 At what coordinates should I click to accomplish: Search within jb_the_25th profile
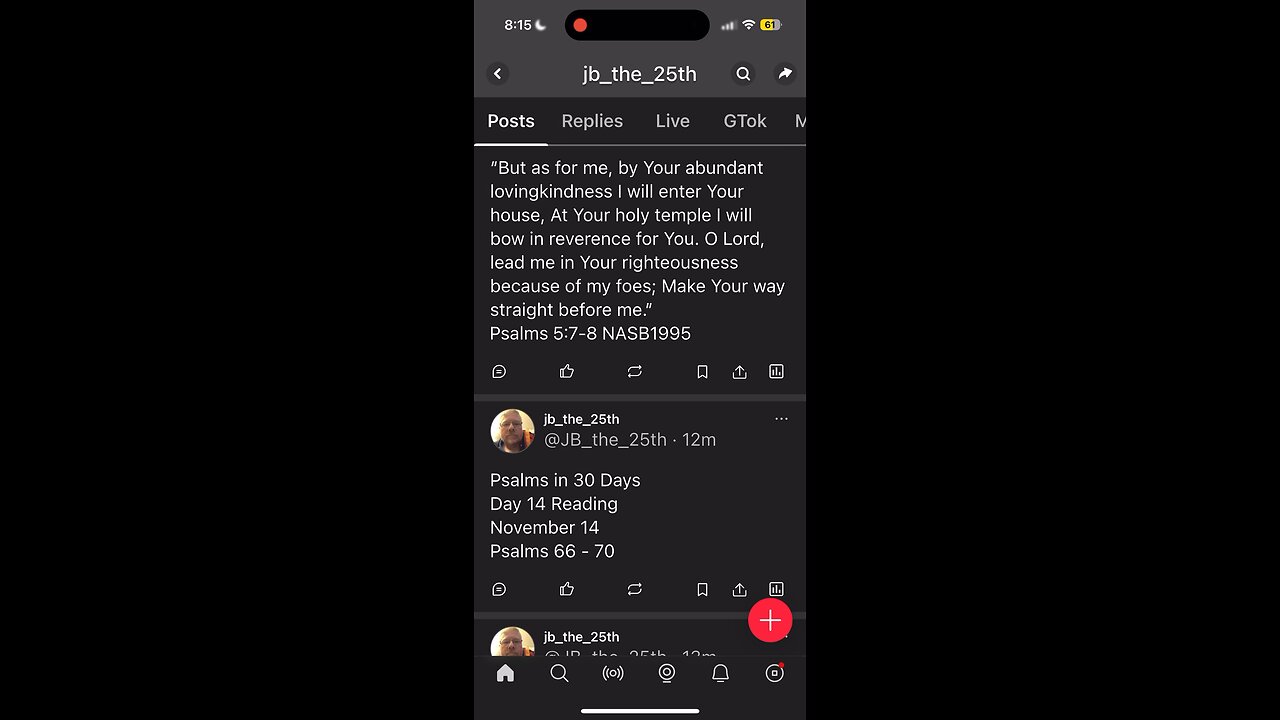click(x=743, y=73)
